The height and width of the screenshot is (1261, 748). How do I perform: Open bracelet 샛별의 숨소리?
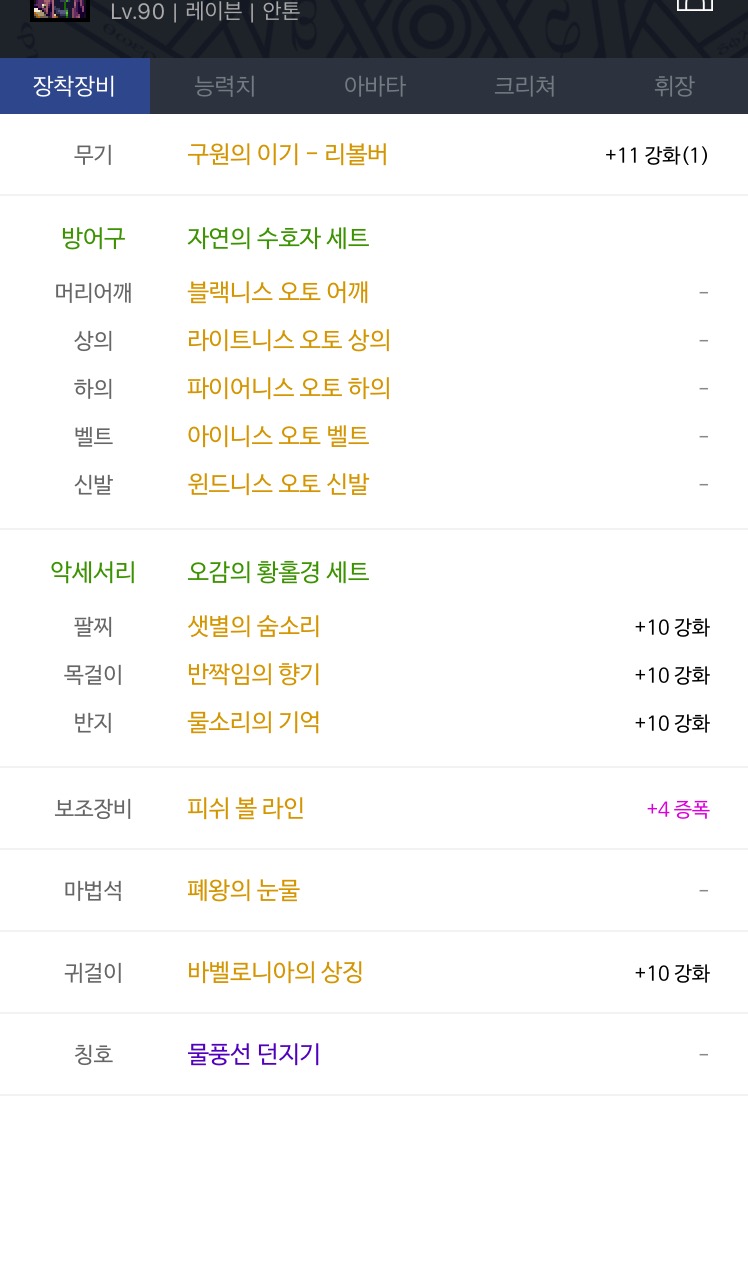[253, 627]
